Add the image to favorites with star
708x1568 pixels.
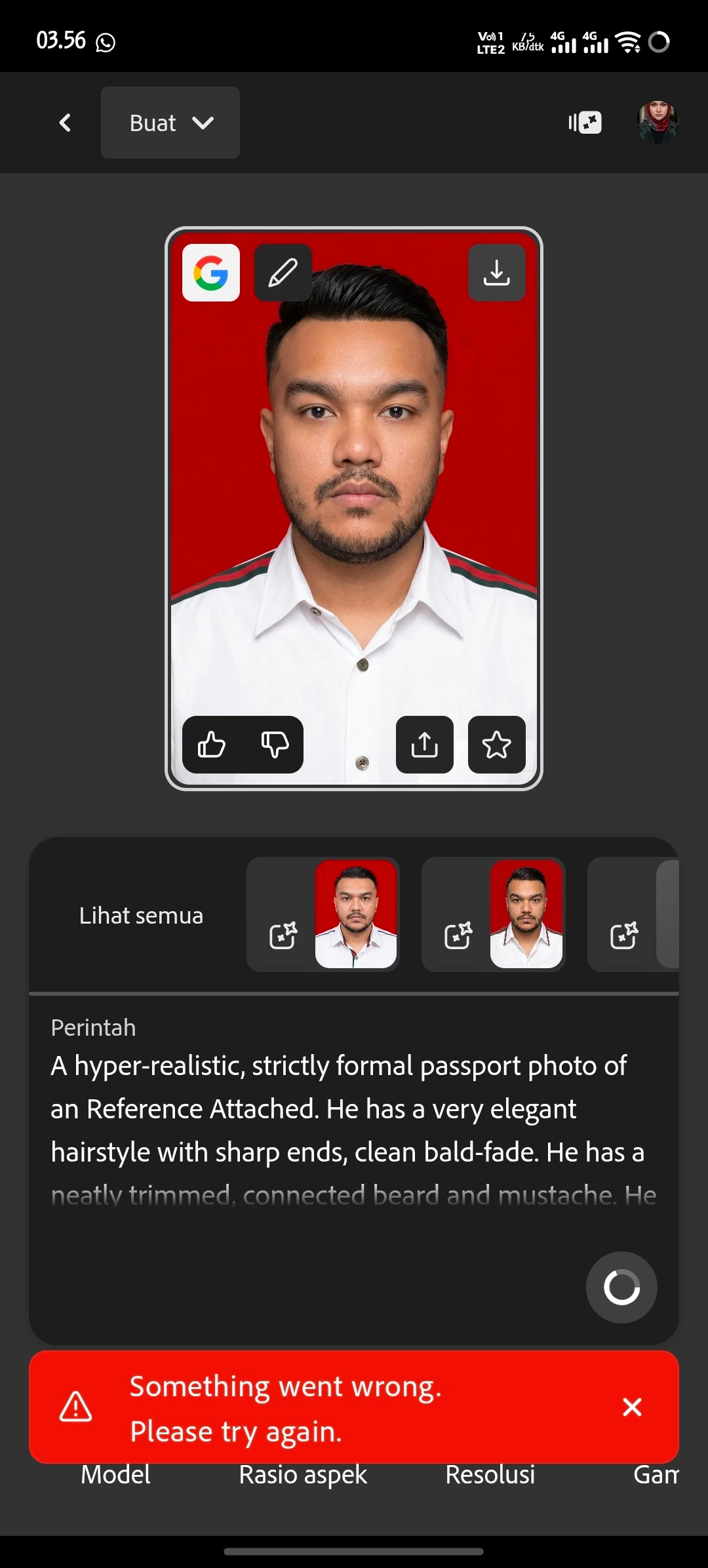coord(496,745)
